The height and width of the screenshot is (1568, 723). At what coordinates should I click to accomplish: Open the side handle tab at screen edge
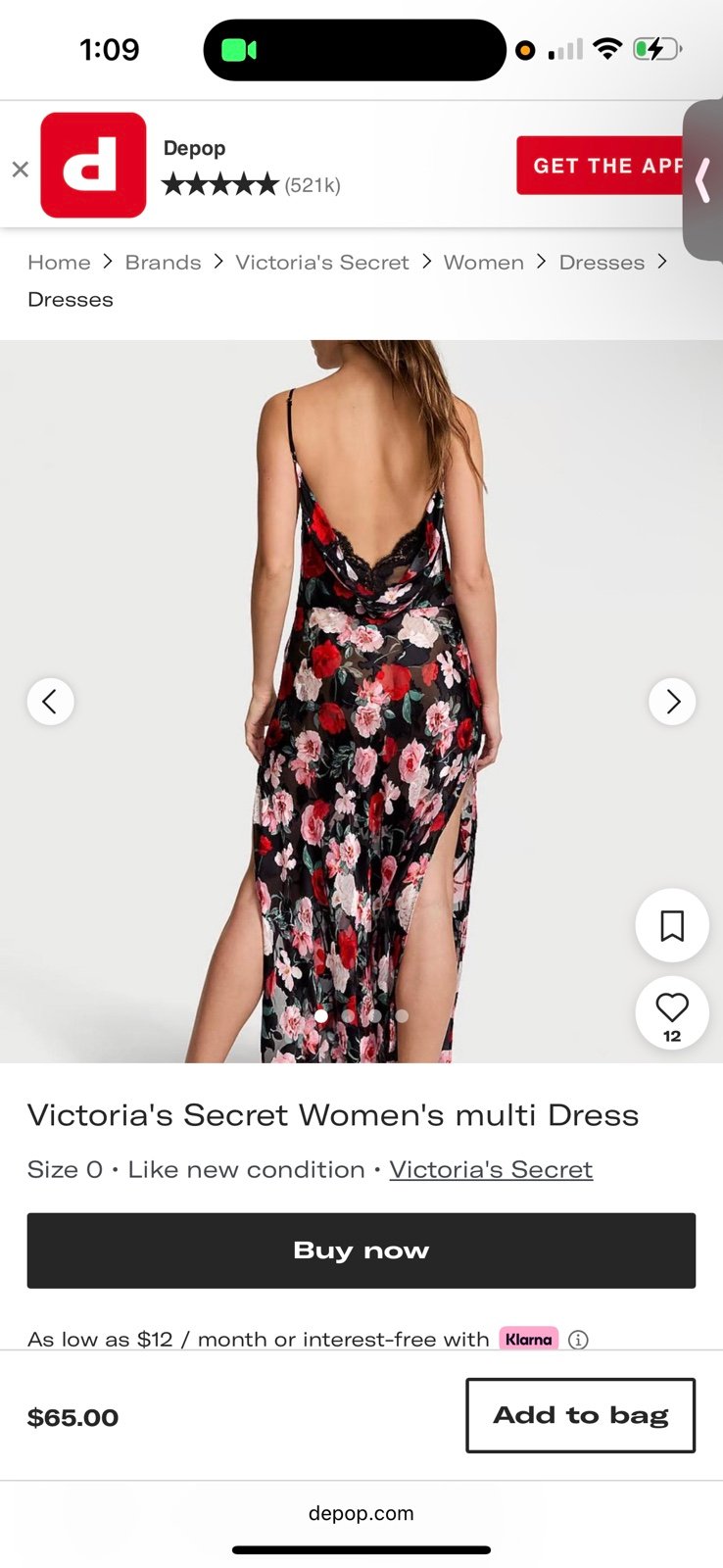(703, 180)
